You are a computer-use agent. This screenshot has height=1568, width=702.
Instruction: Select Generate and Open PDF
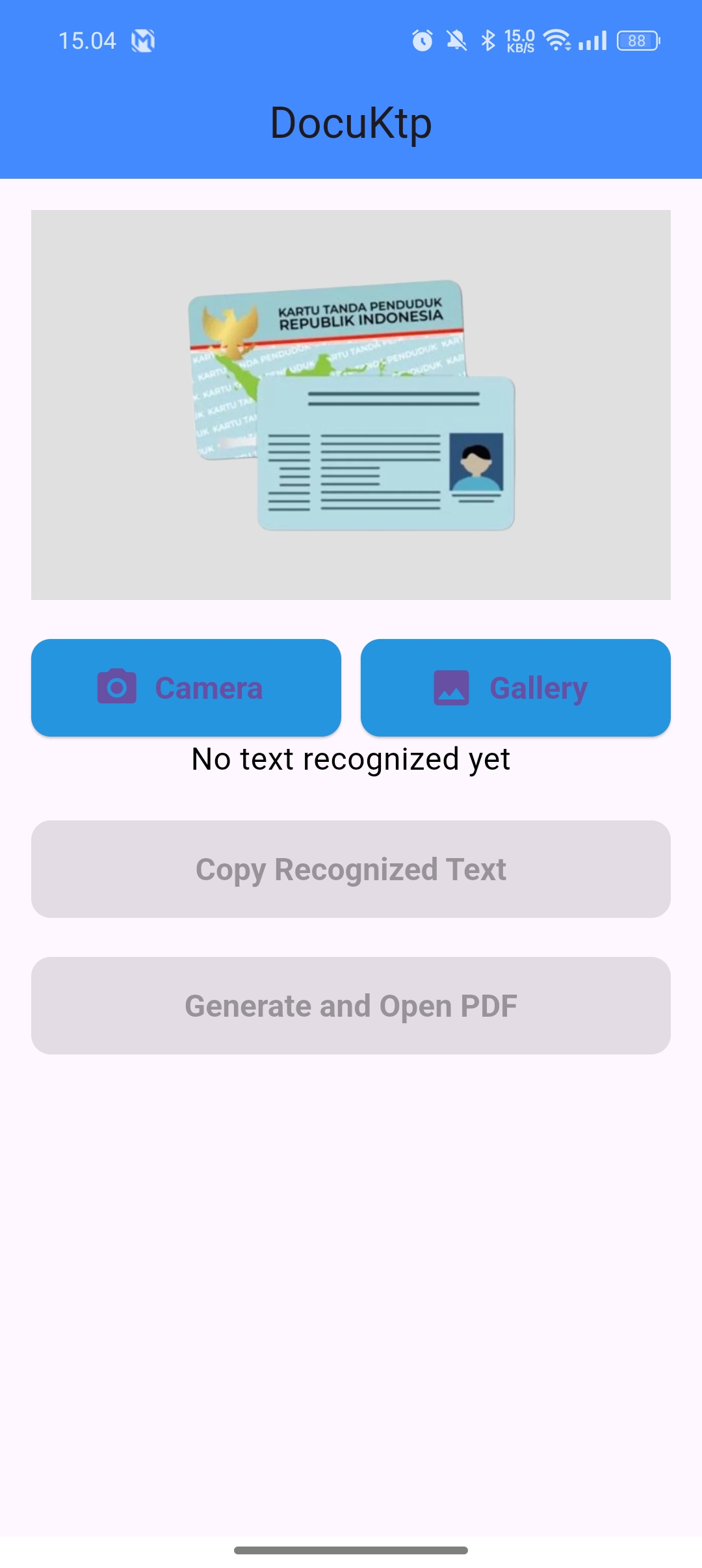click(351, 1006)
